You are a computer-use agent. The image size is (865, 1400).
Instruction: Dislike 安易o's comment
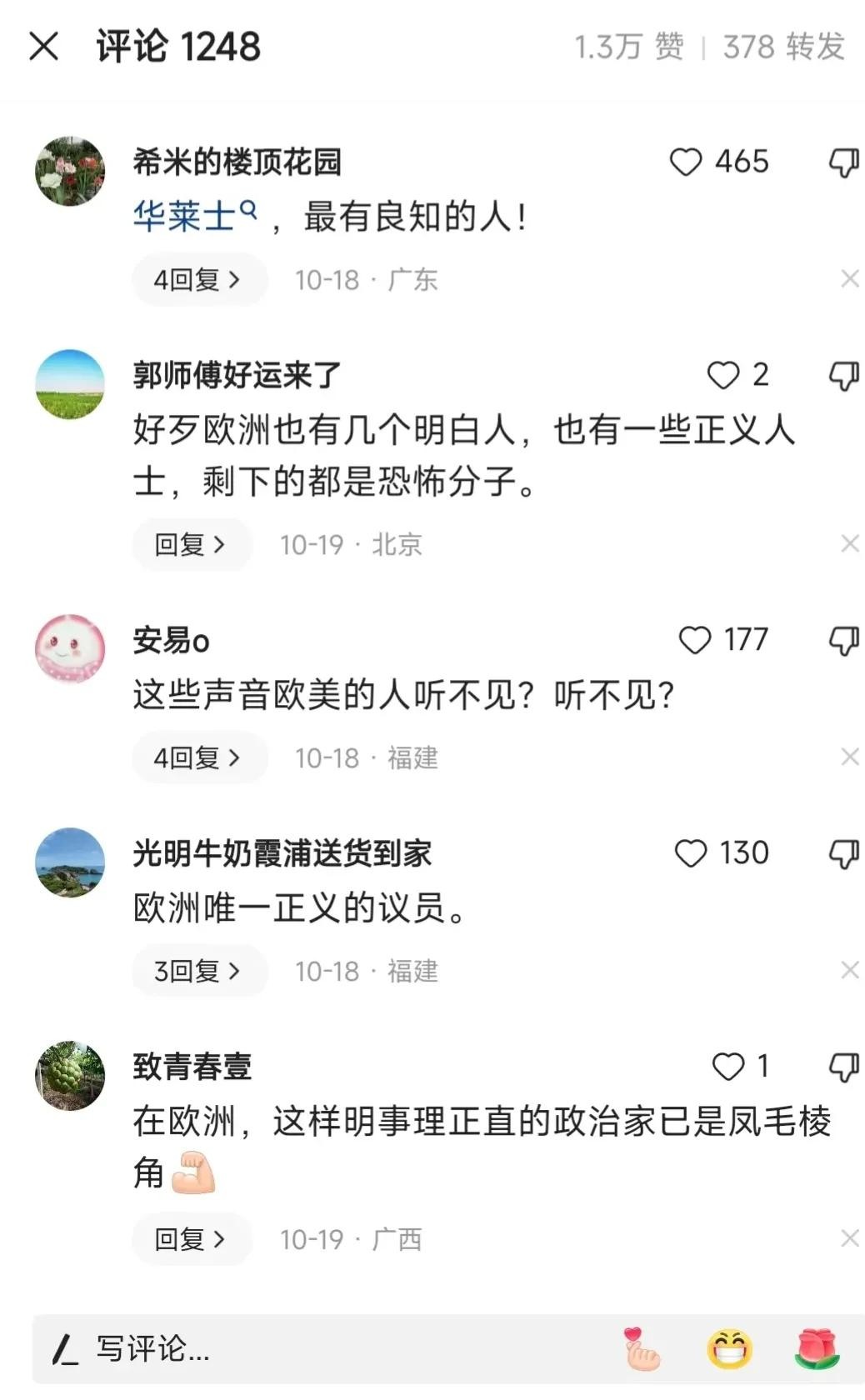(843, 641)
